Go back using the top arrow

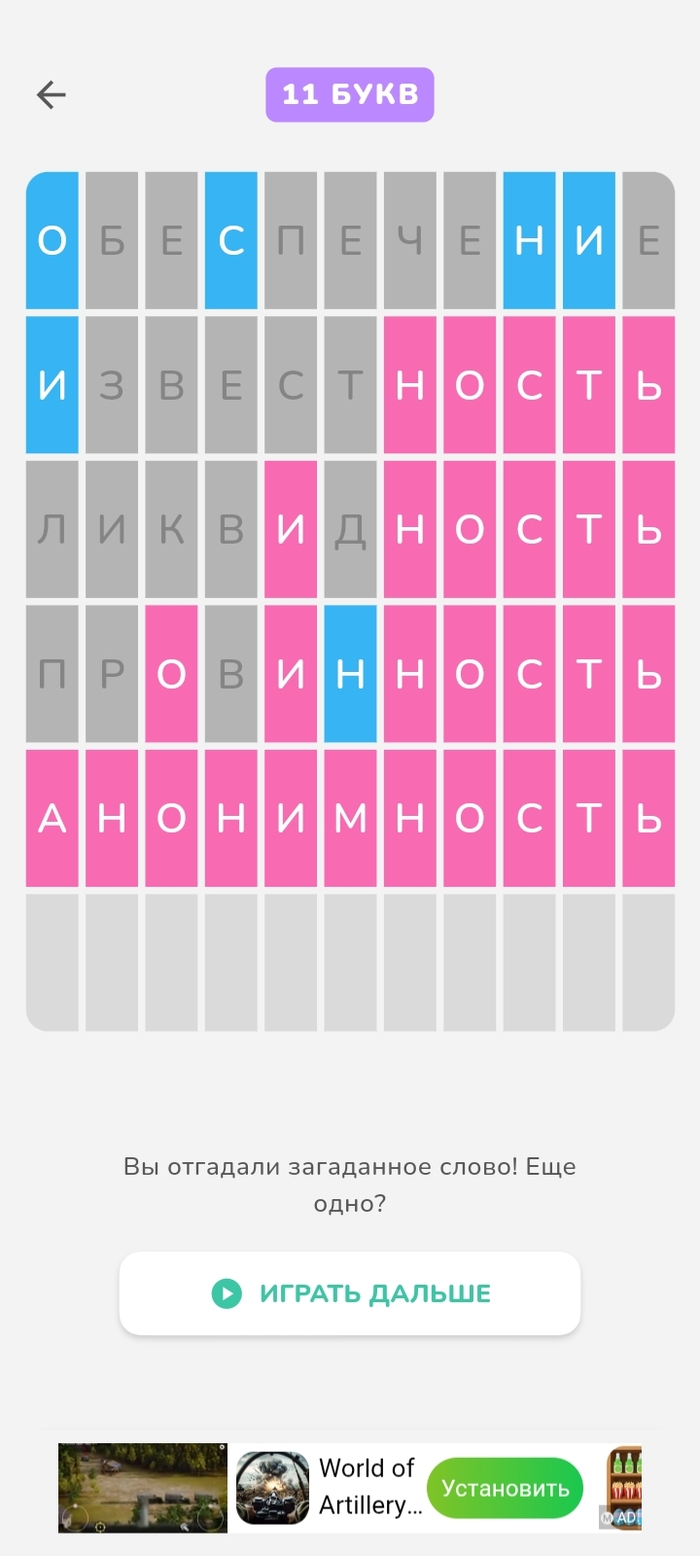click(x=51, y=95)
